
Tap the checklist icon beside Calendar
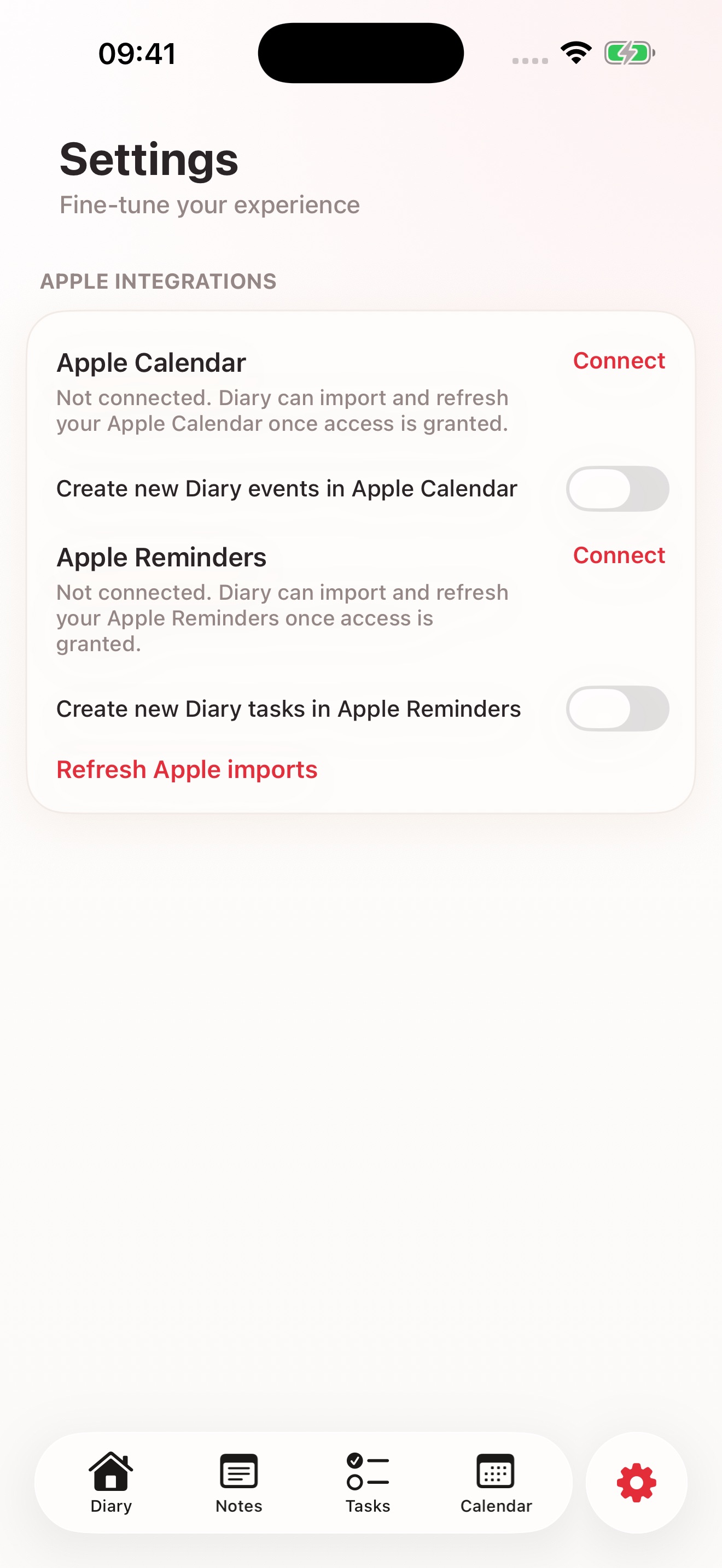click(366, 1470)
